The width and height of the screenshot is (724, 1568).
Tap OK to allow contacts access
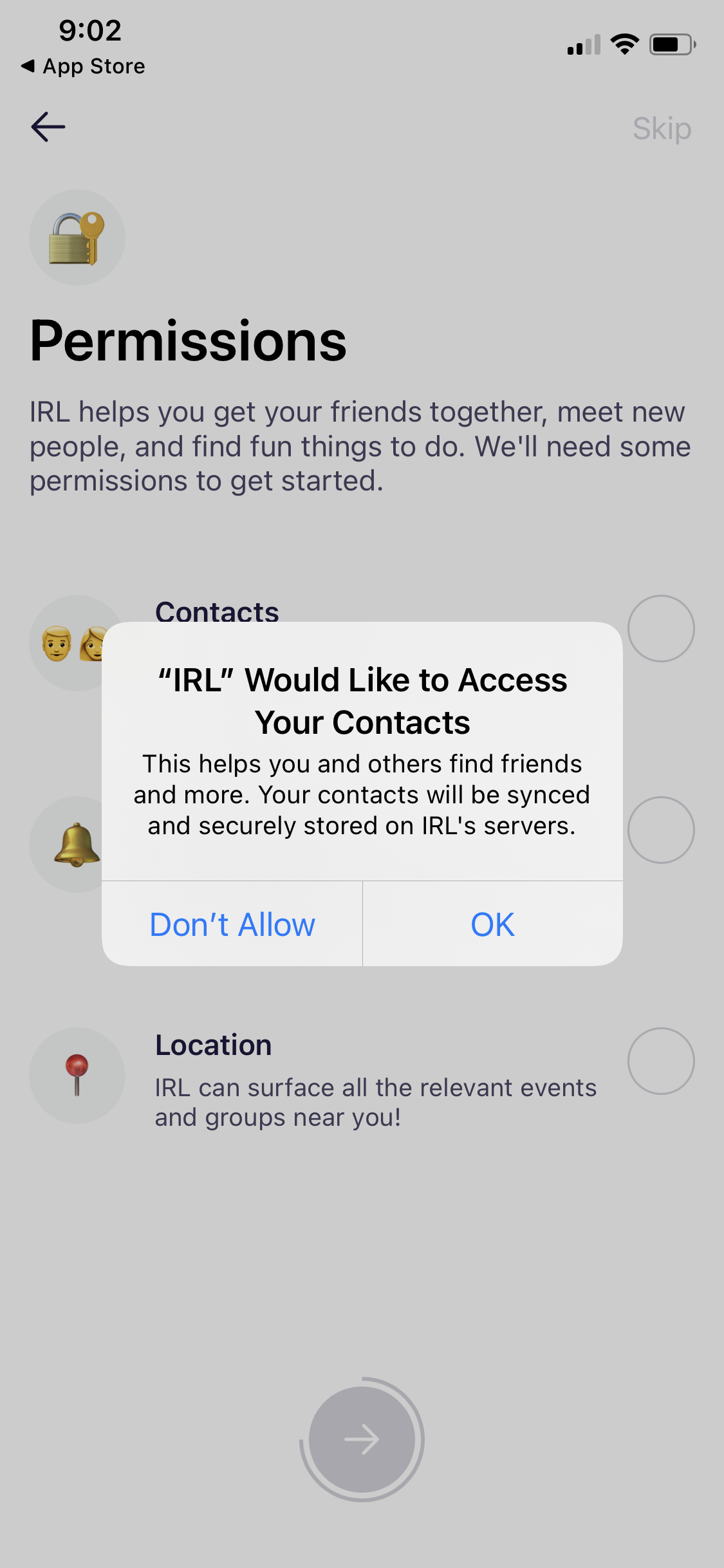492,924
